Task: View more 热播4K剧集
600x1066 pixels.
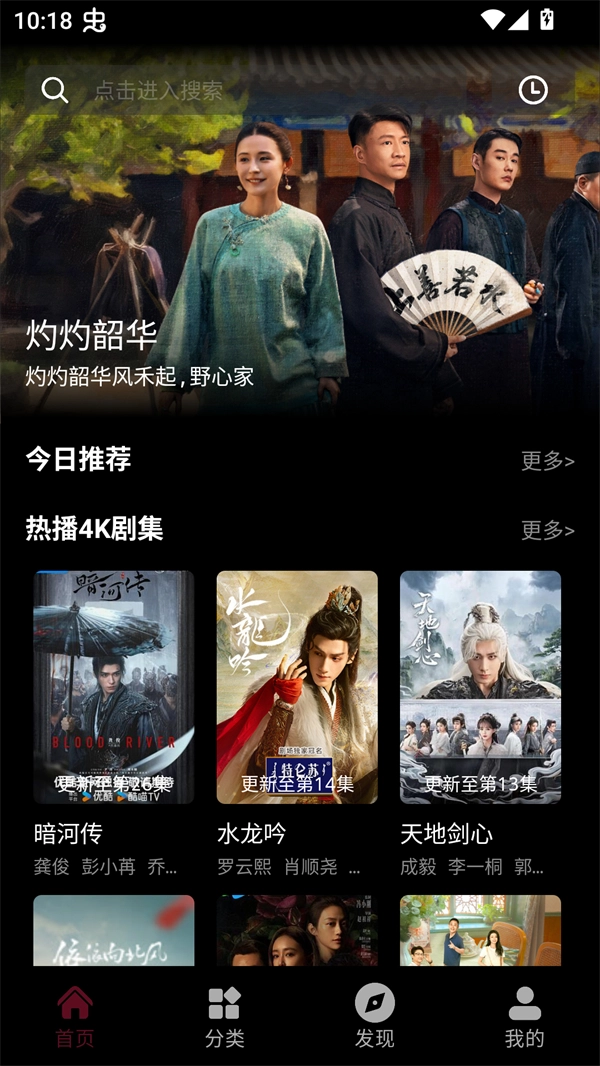Action: pyautogui.click(x=547, y=530)
